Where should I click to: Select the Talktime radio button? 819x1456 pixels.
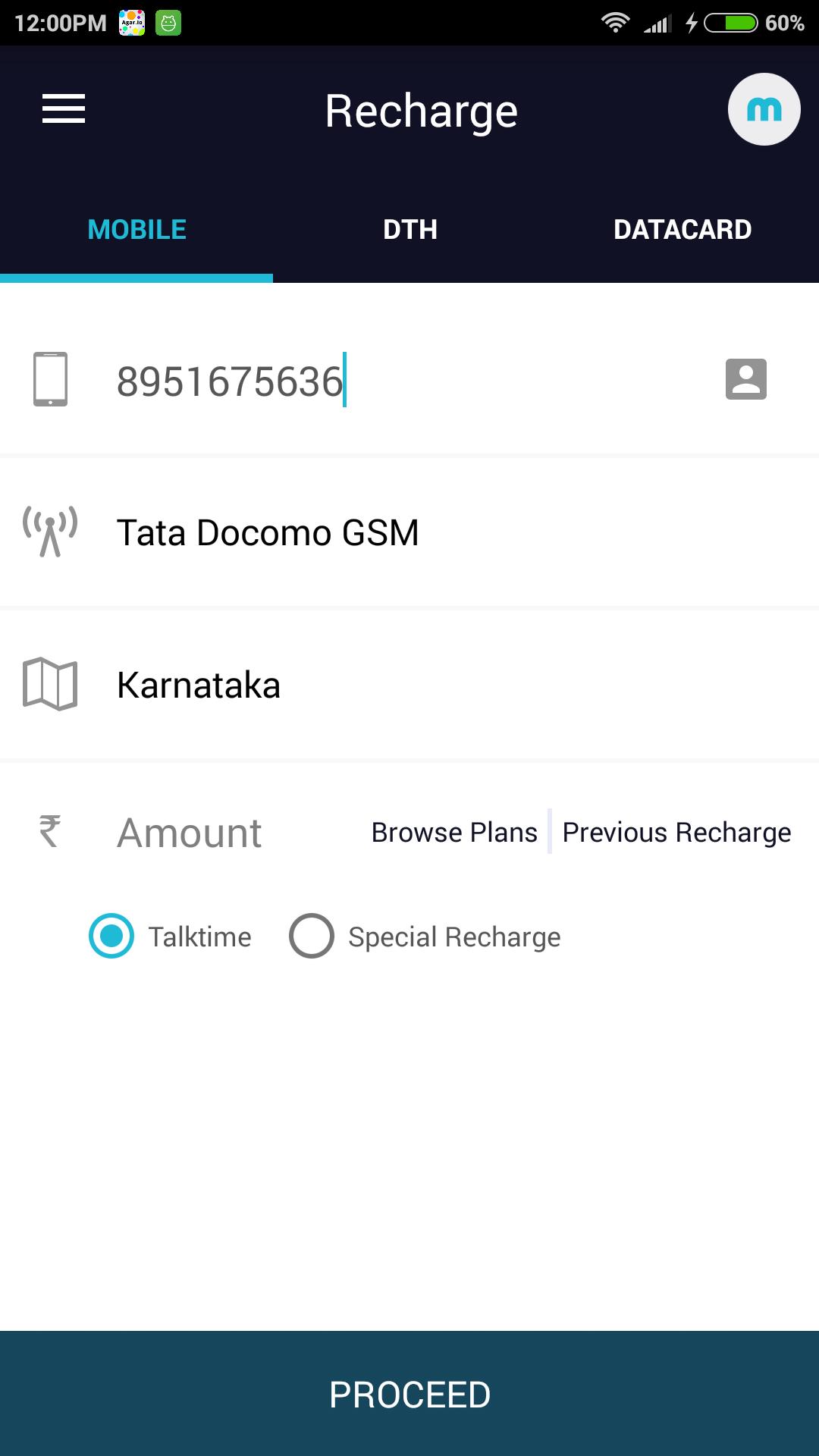(x=111, y=937)
